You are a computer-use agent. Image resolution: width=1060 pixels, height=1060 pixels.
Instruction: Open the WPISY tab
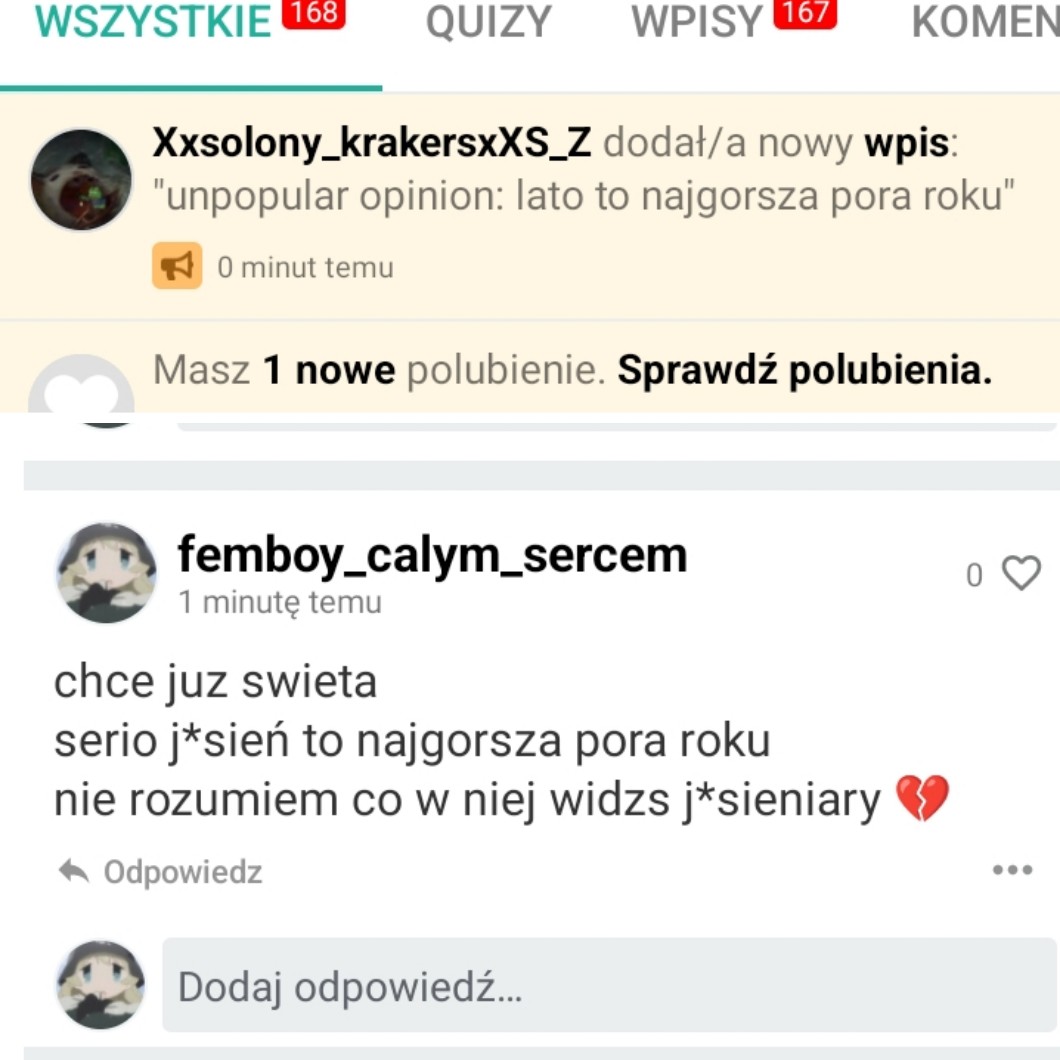pyautogui.click(x=697, y=22)
